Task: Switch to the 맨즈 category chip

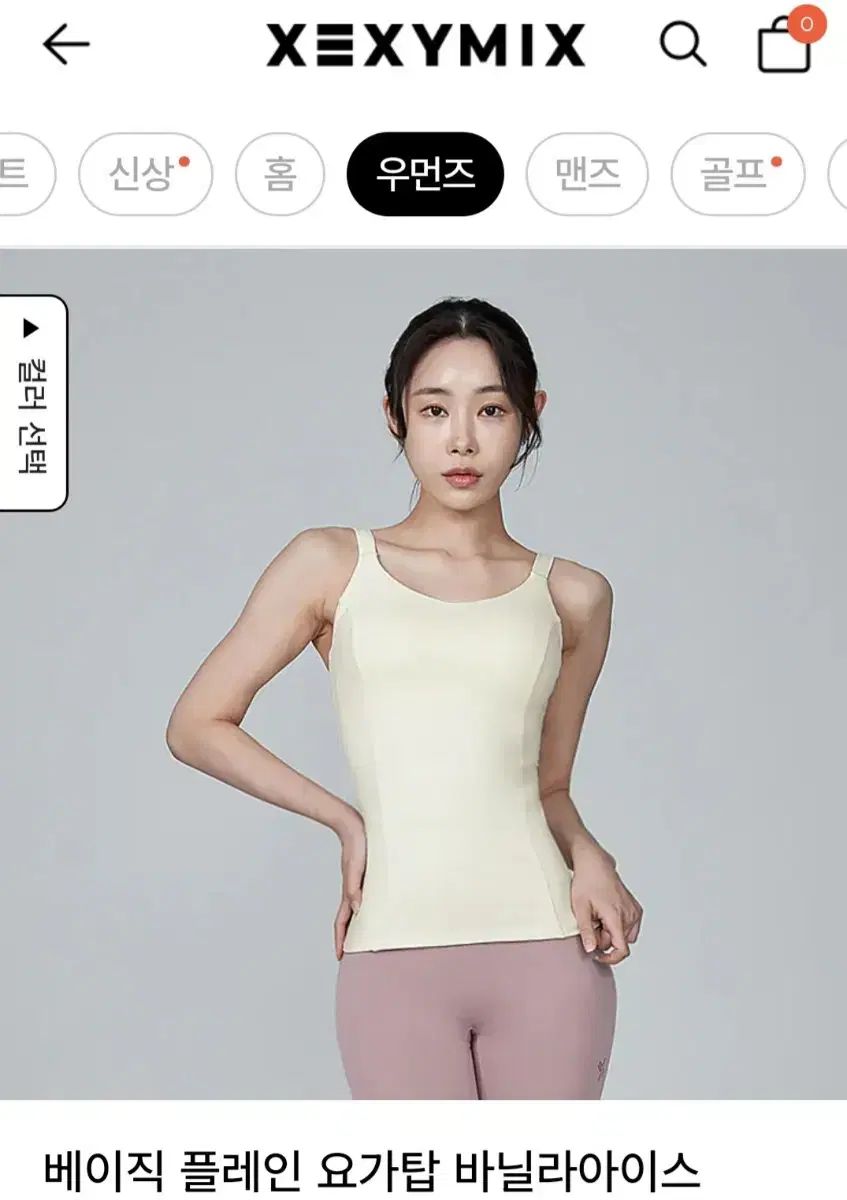Action: pyautogui.click(x=587, y=174)
